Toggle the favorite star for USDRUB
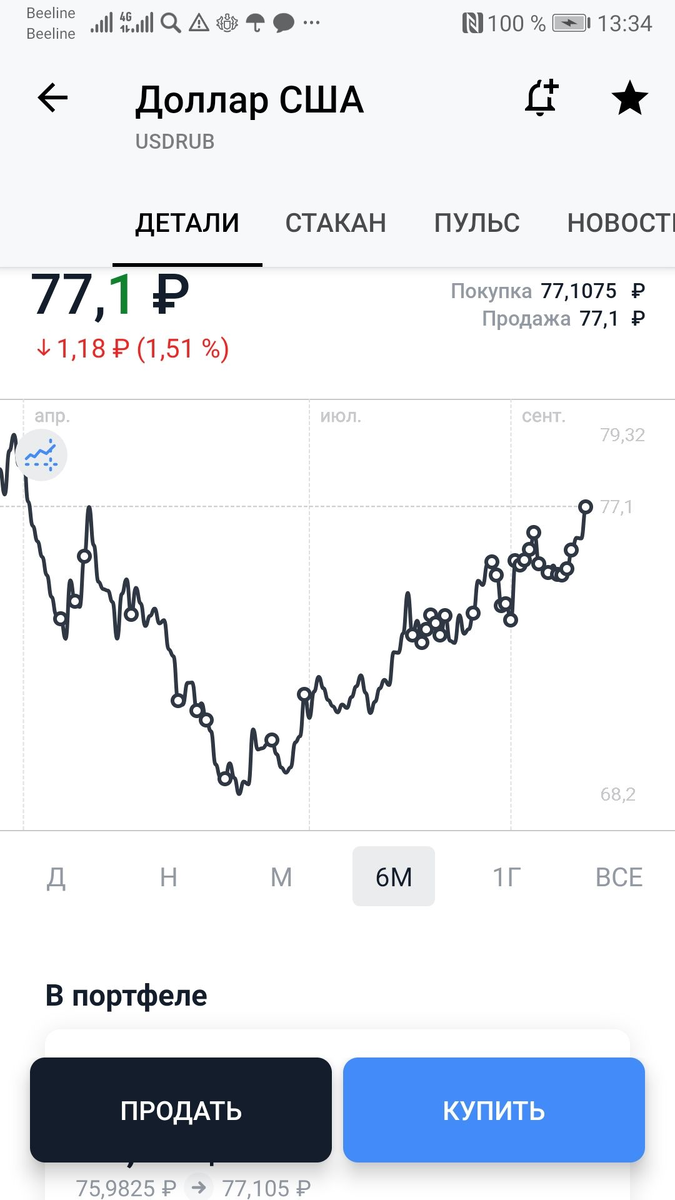 point(629,98)
